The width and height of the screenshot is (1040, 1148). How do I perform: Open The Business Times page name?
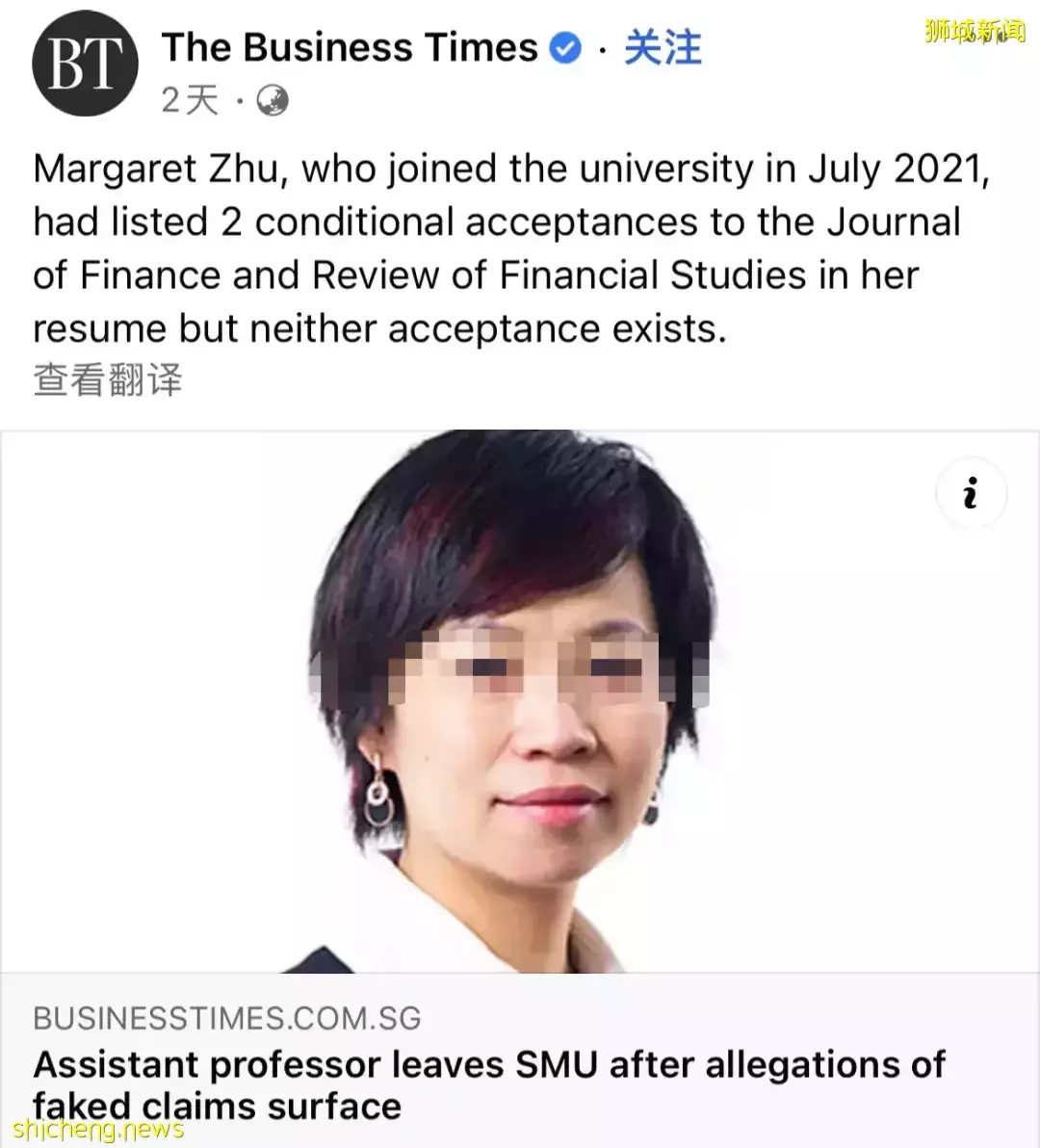(349, 46)
